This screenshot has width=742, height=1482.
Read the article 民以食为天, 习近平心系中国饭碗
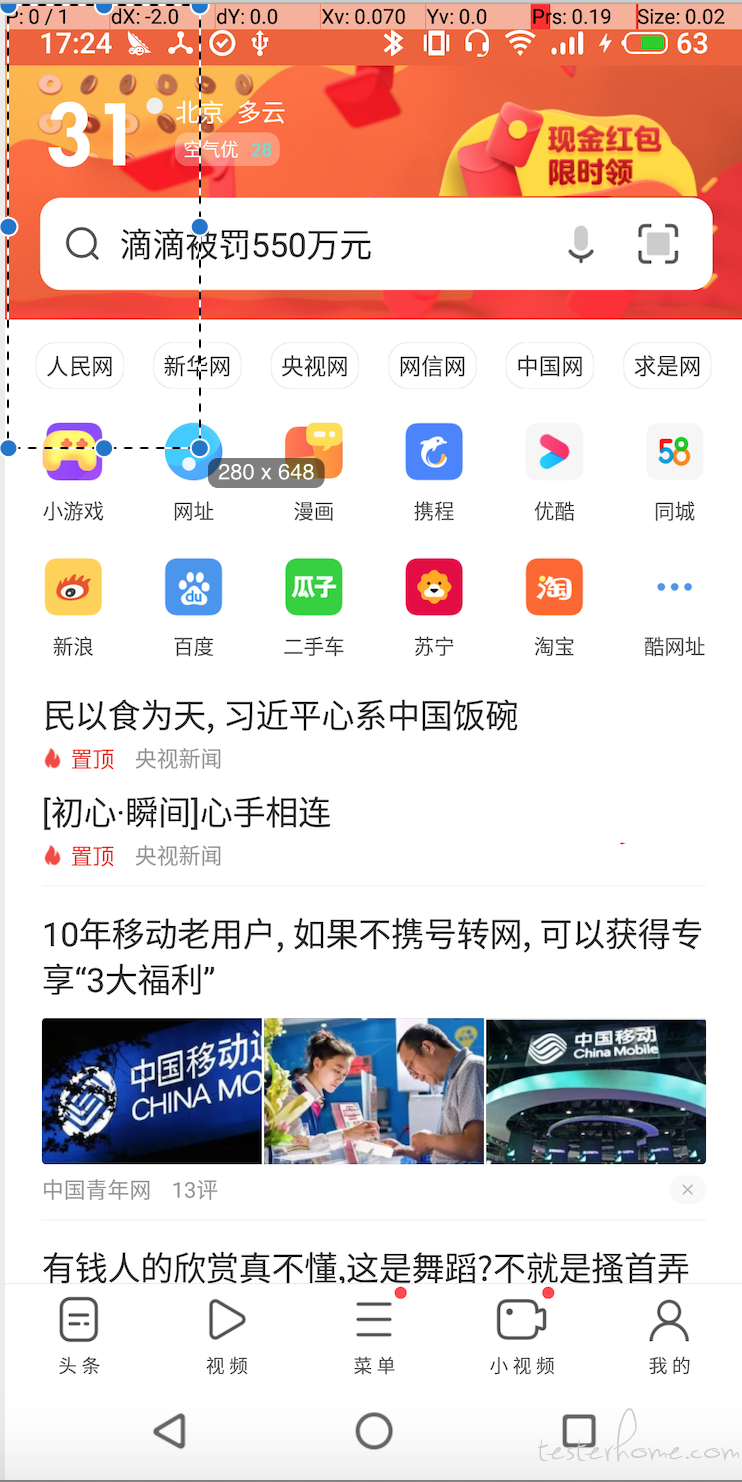[281, 716]
